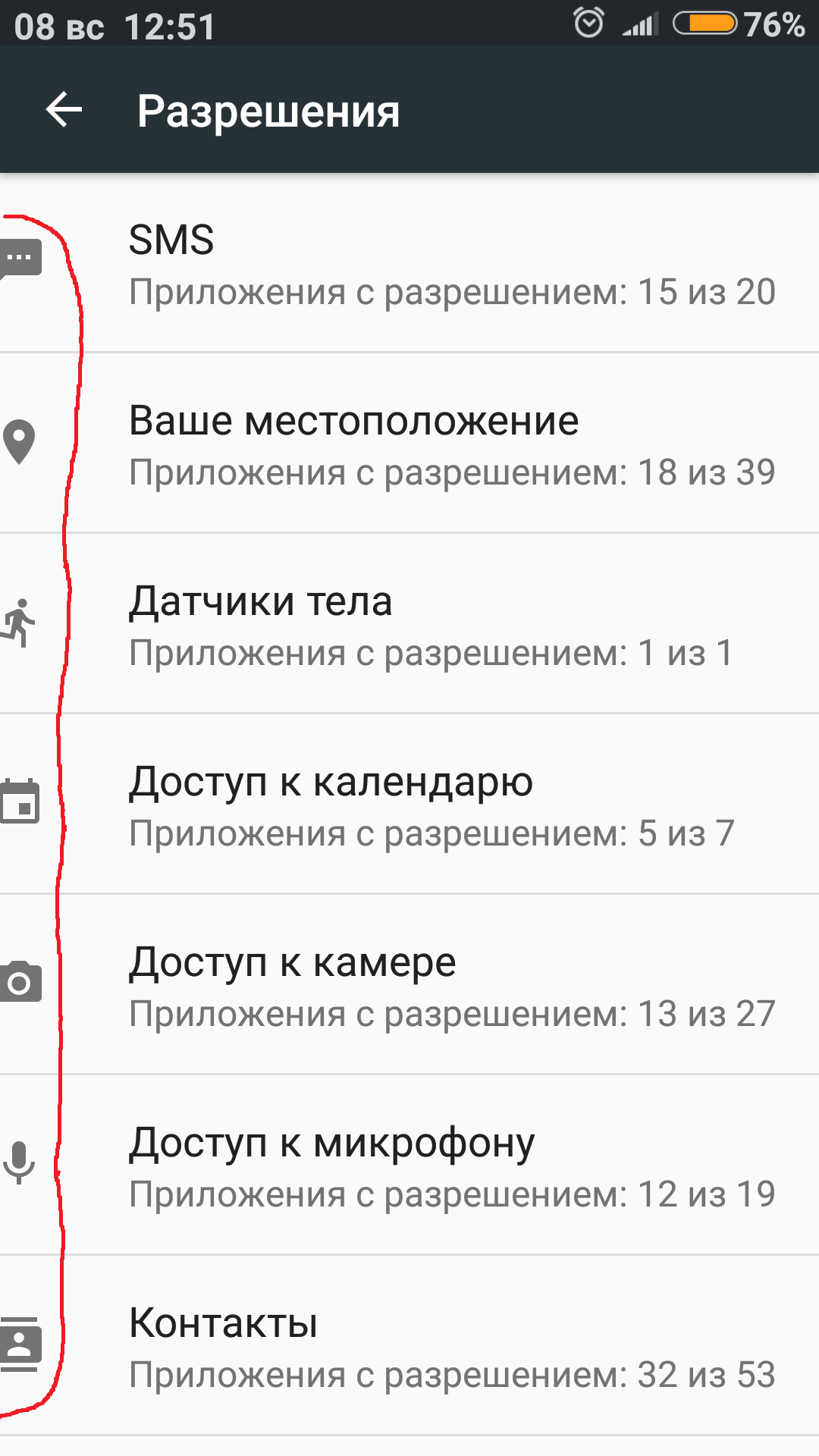Open Доступ к камере permissions

[409, 984]
